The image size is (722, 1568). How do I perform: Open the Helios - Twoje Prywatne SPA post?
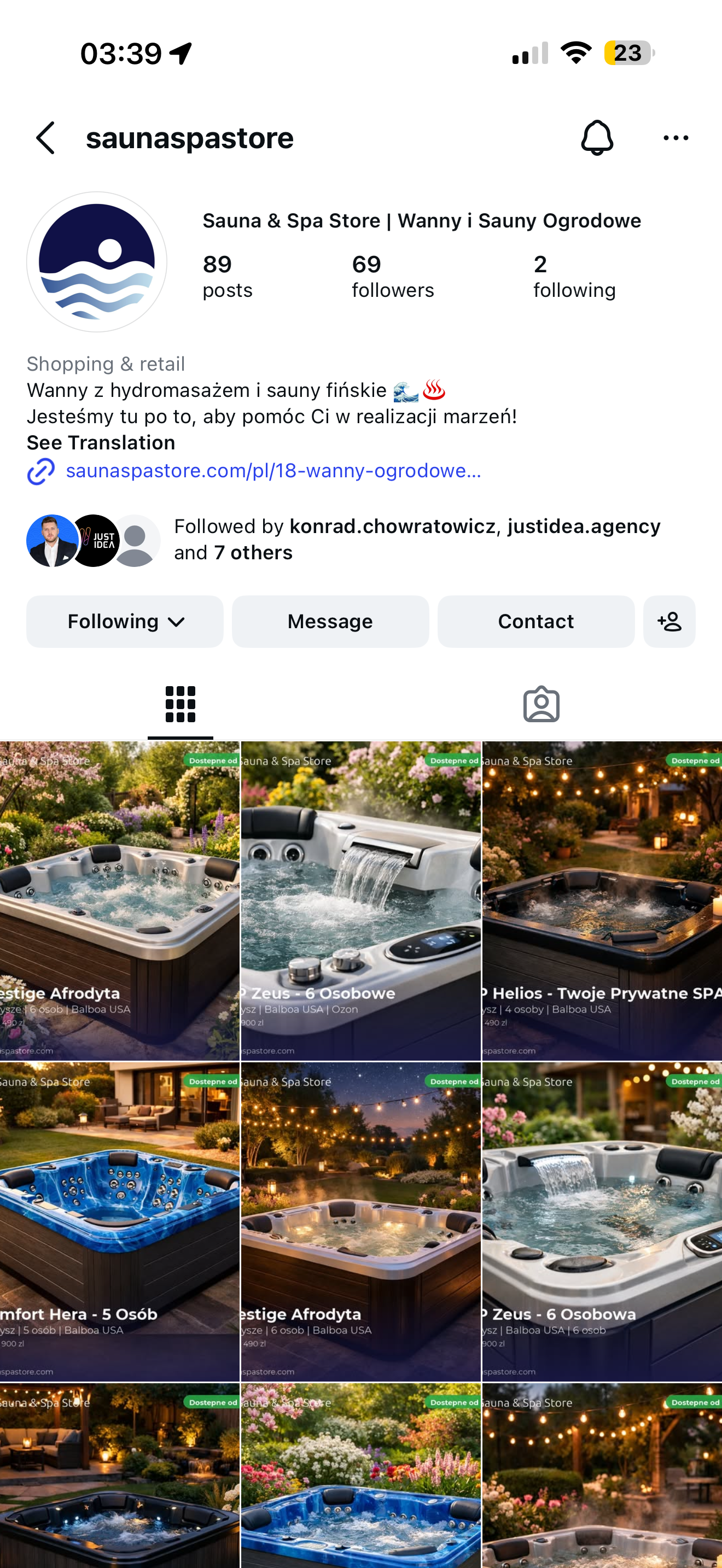point(602,901)
